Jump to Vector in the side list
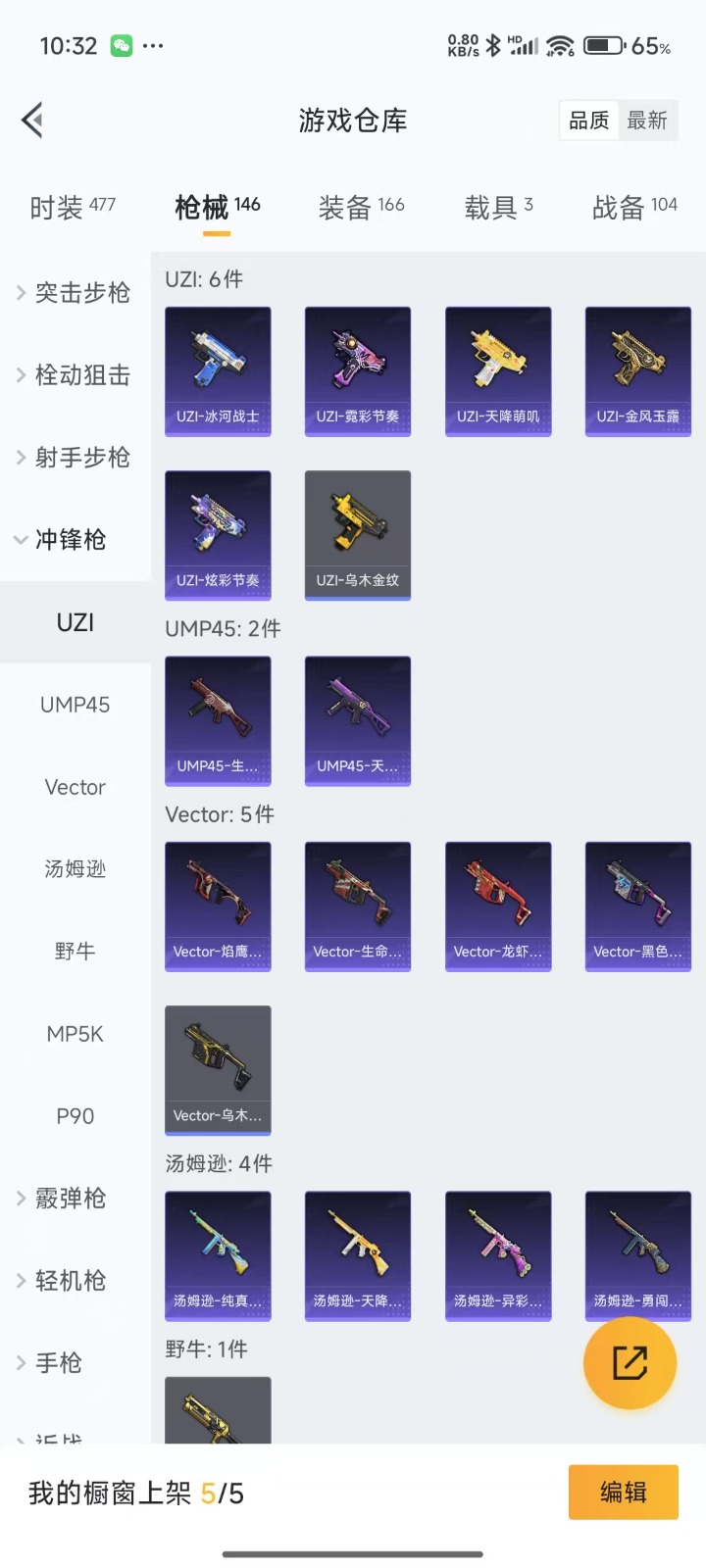 [76, 787]
